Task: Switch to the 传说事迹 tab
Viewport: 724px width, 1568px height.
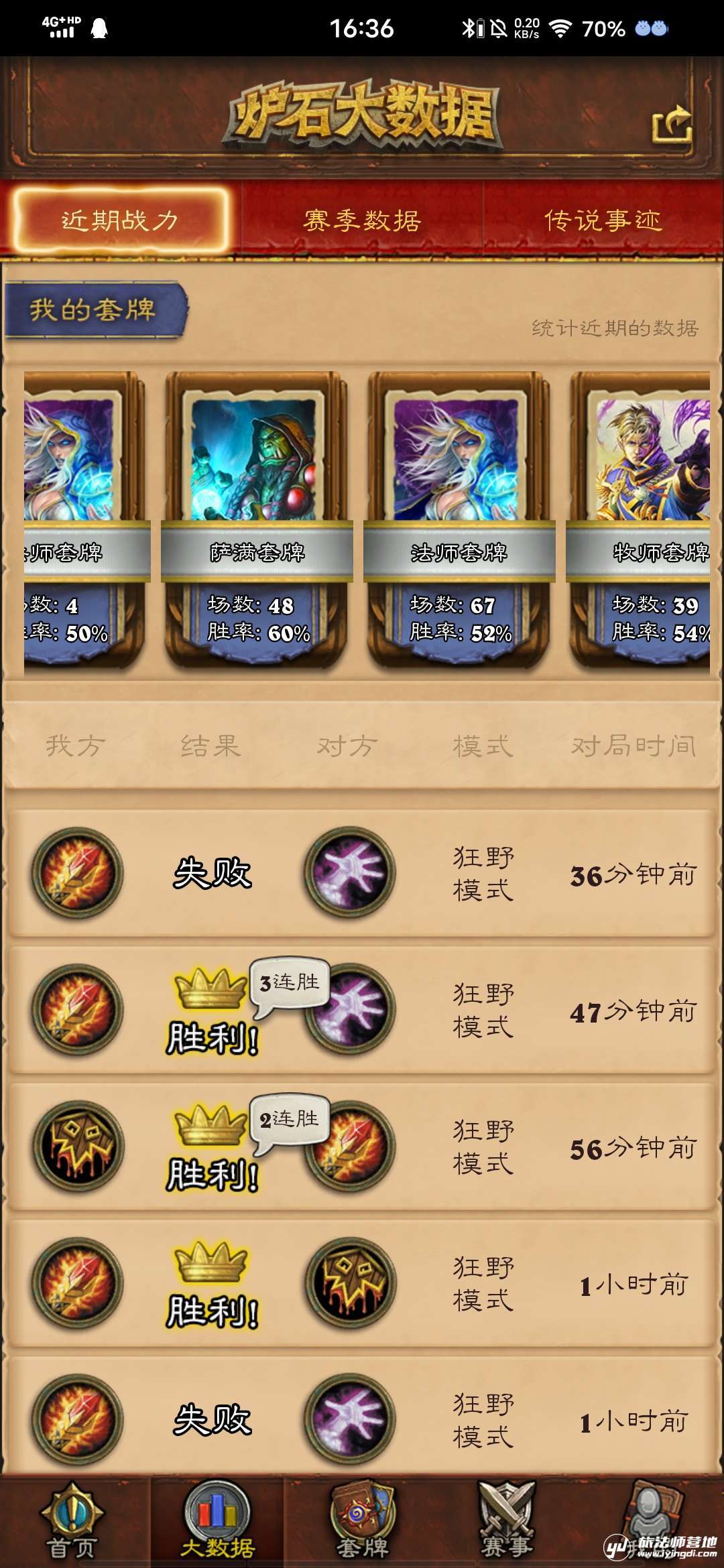Action: [603, 220]
